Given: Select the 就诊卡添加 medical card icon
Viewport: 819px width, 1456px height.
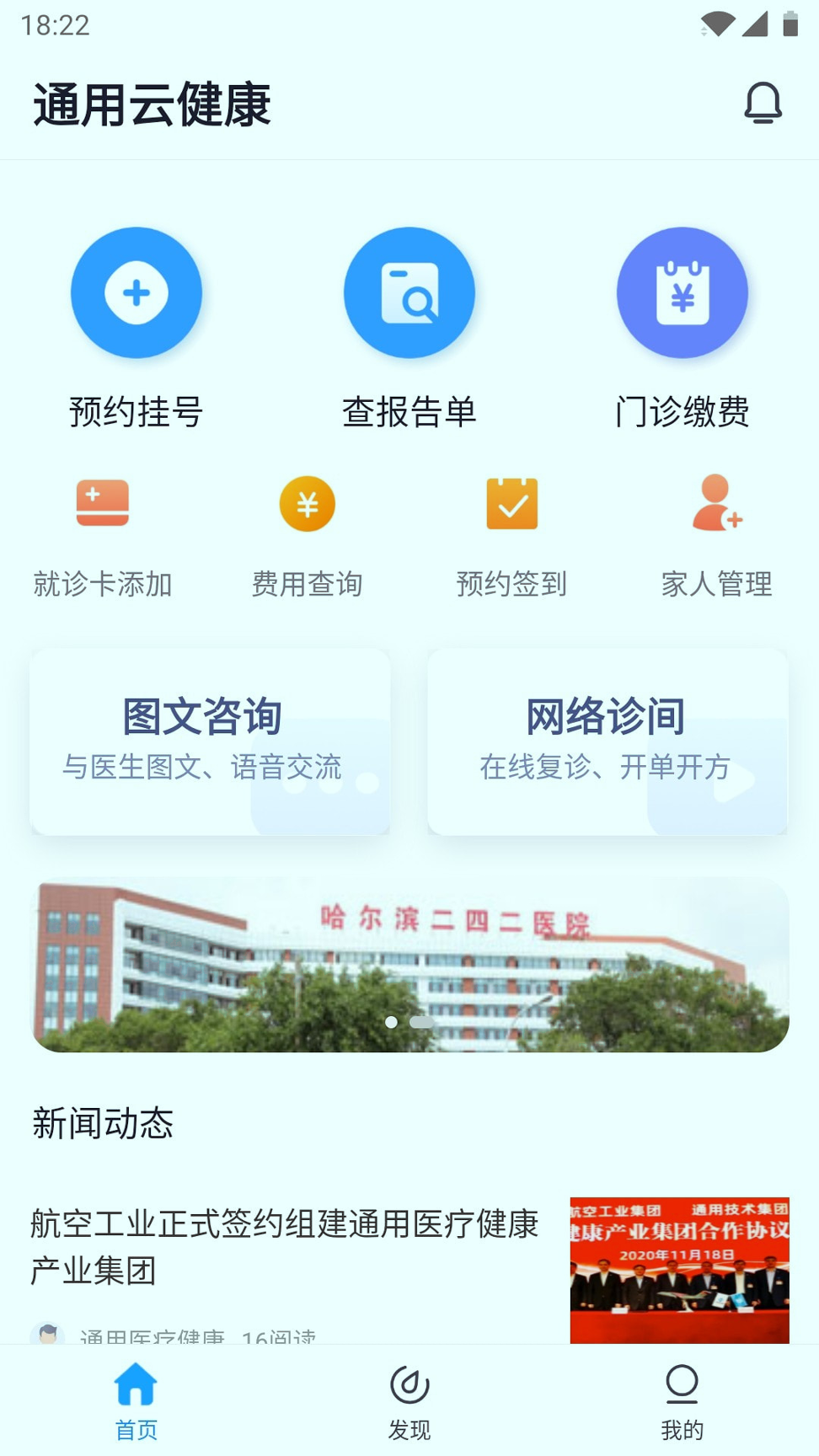Looking at the screenshot, I should click(x=101, y=504).
